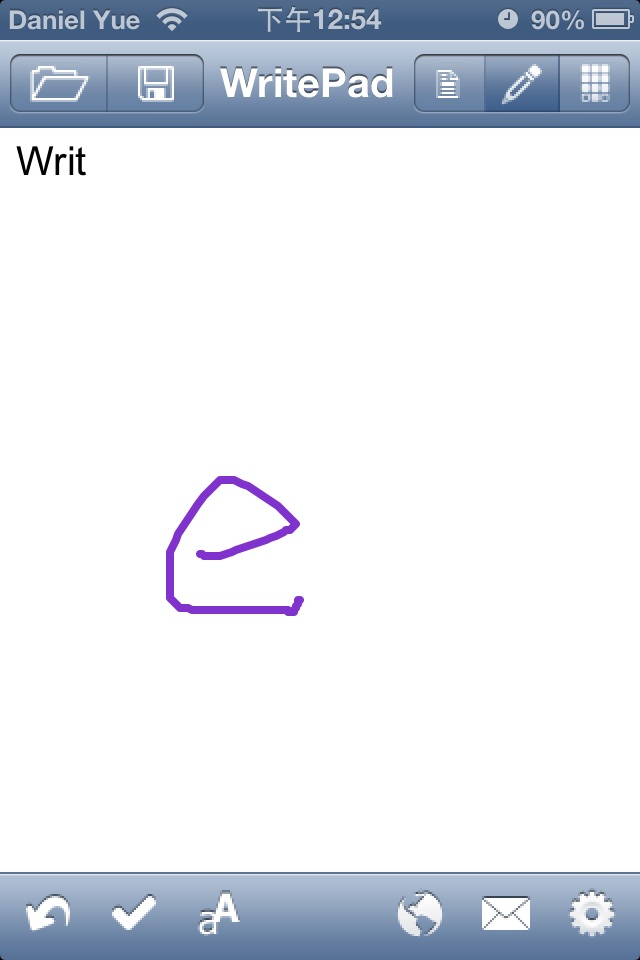
Task: Switch to the text page mode
Action: [449, 83]
